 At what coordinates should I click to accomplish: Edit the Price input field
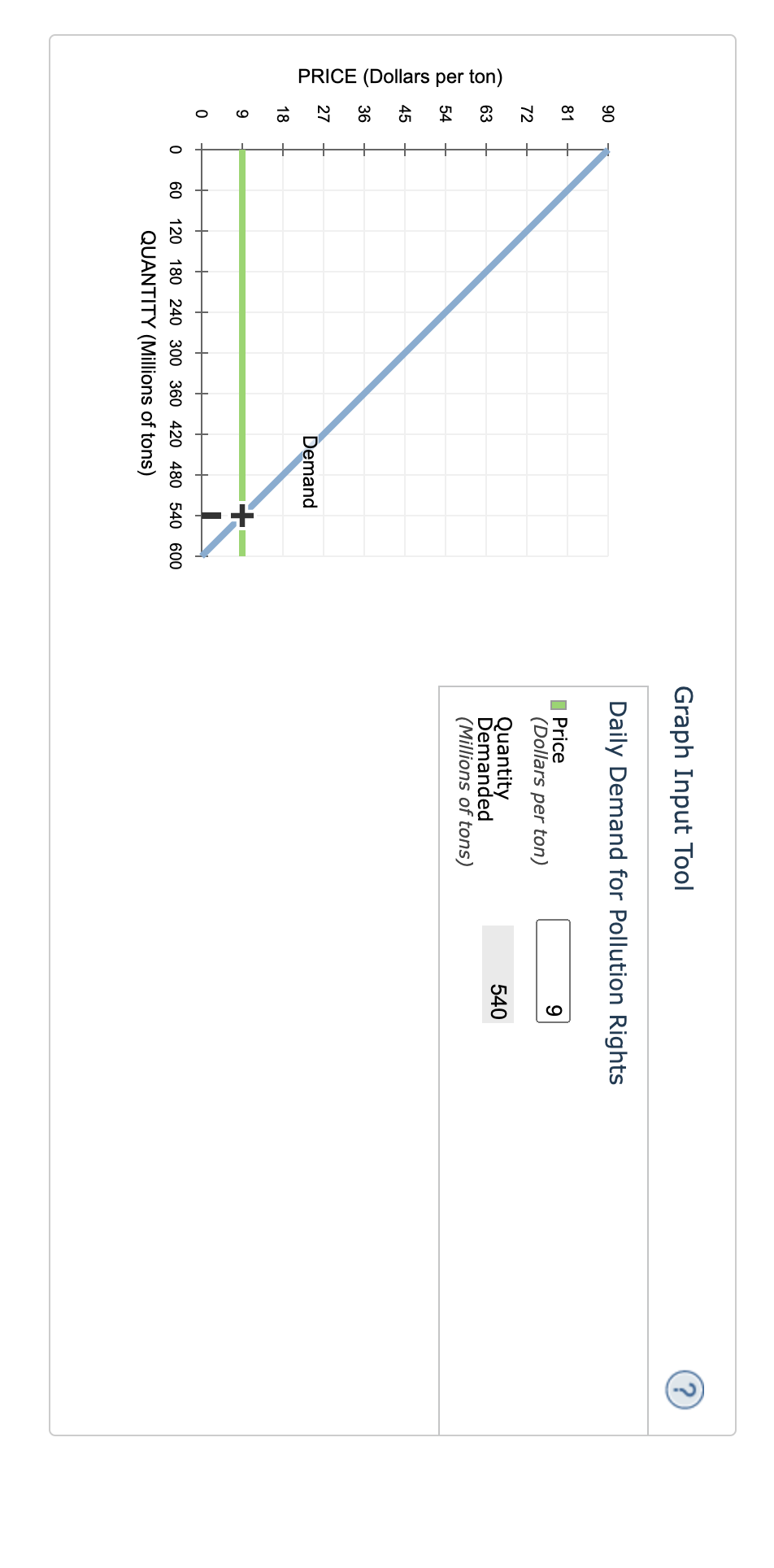[x=554, y=971]
